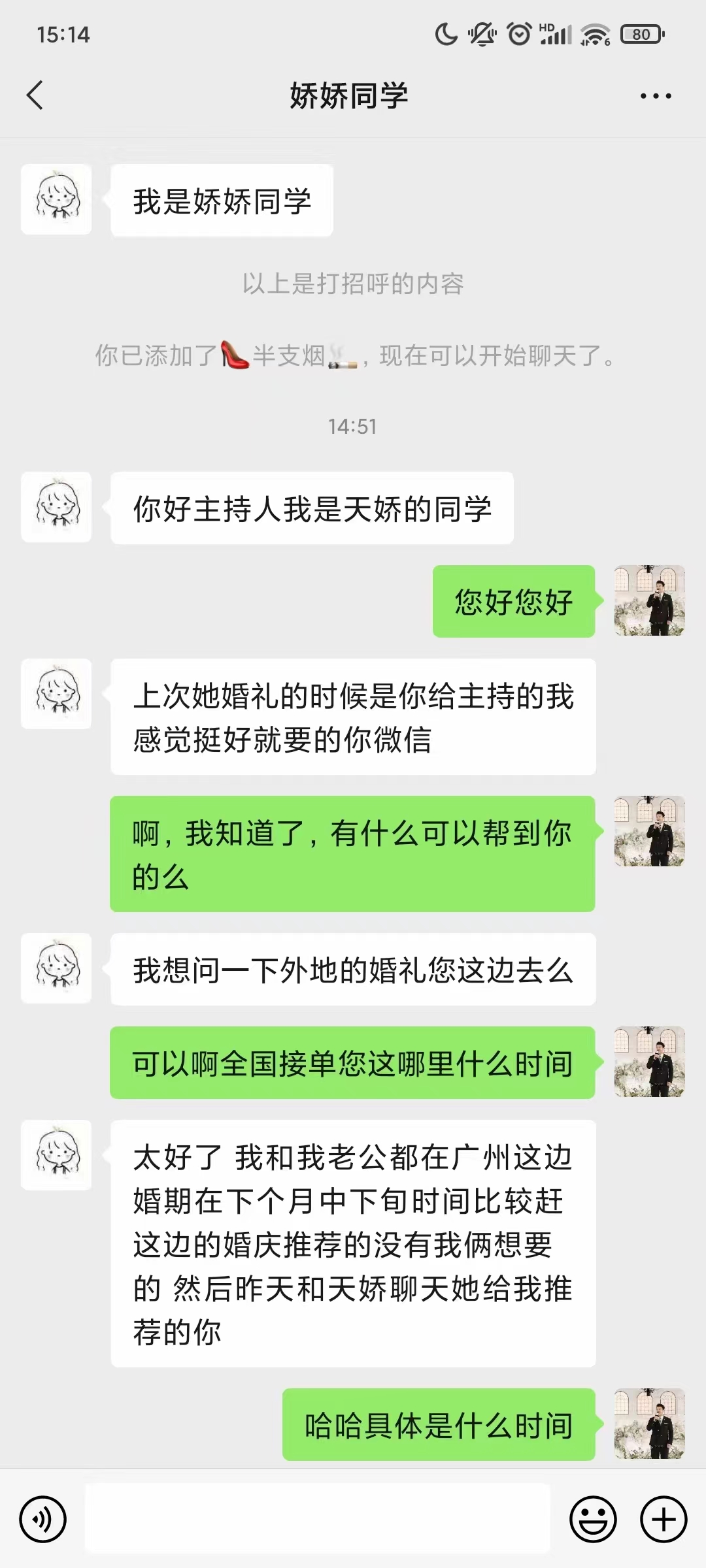Go back from the 娇娇同学 chat
706x1568 pixels.
coord(35,95)
